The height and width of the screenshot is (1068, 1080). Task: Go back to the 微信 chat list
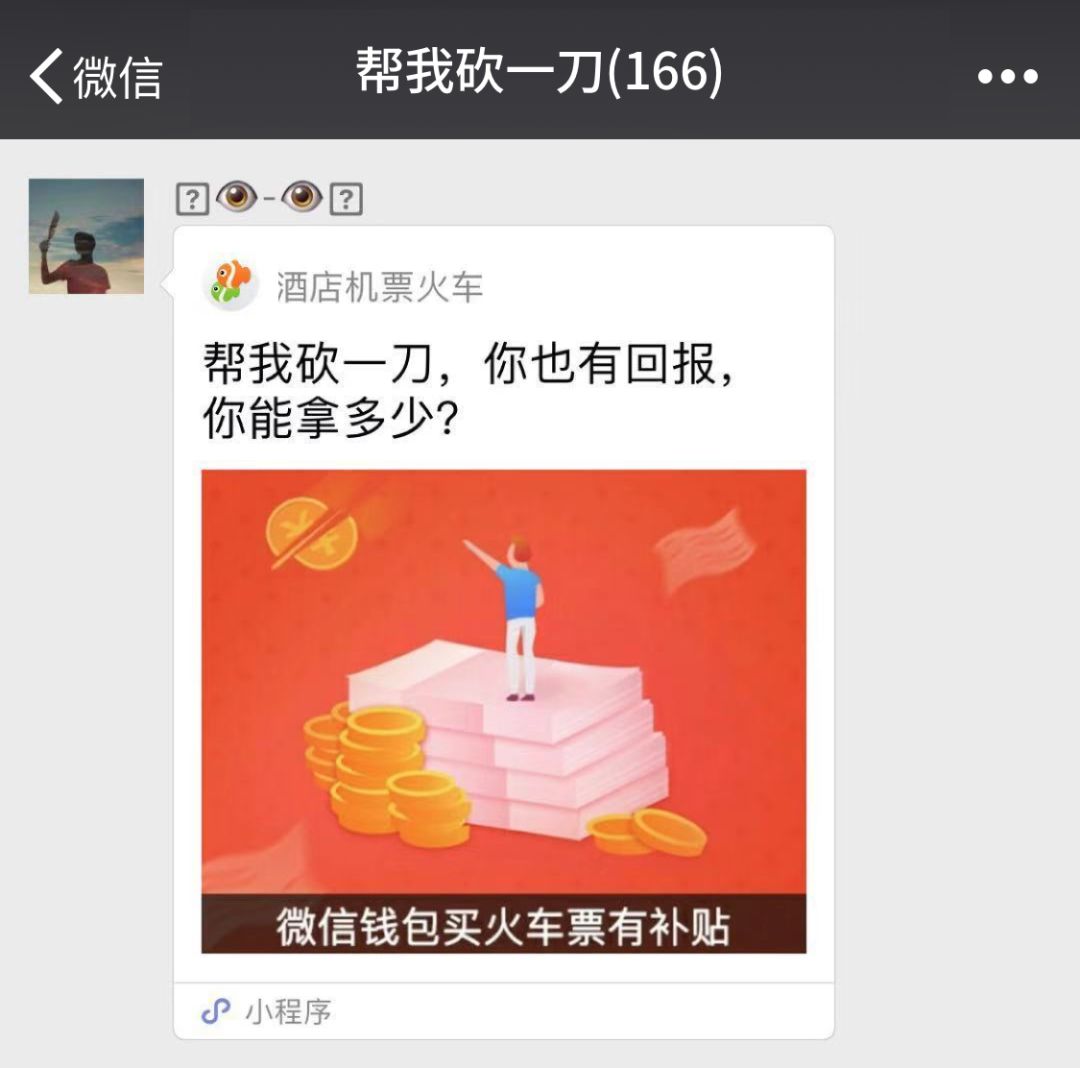[x=95, y=77]
